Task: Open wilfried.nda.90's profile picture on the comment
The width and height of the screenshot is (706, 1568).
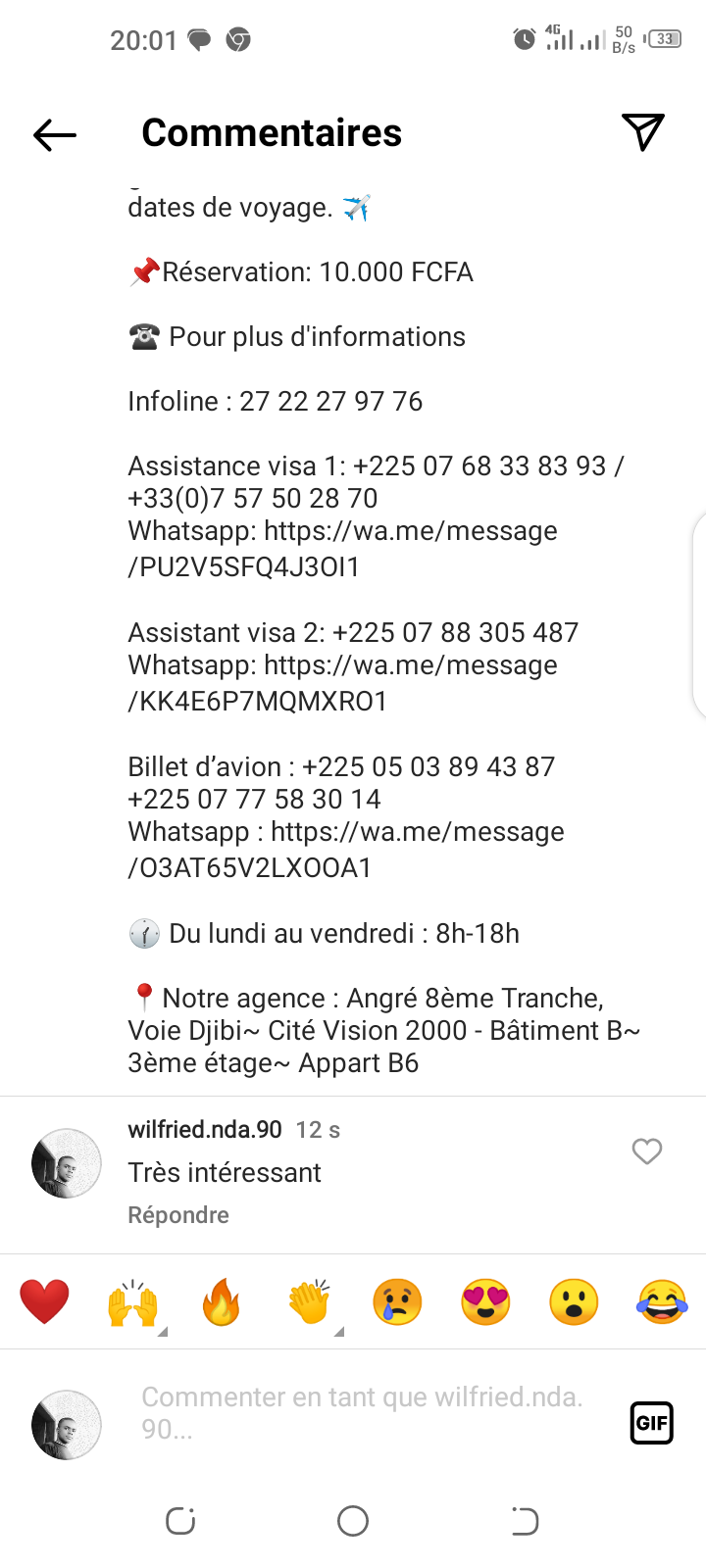Action: (67, 1163)
